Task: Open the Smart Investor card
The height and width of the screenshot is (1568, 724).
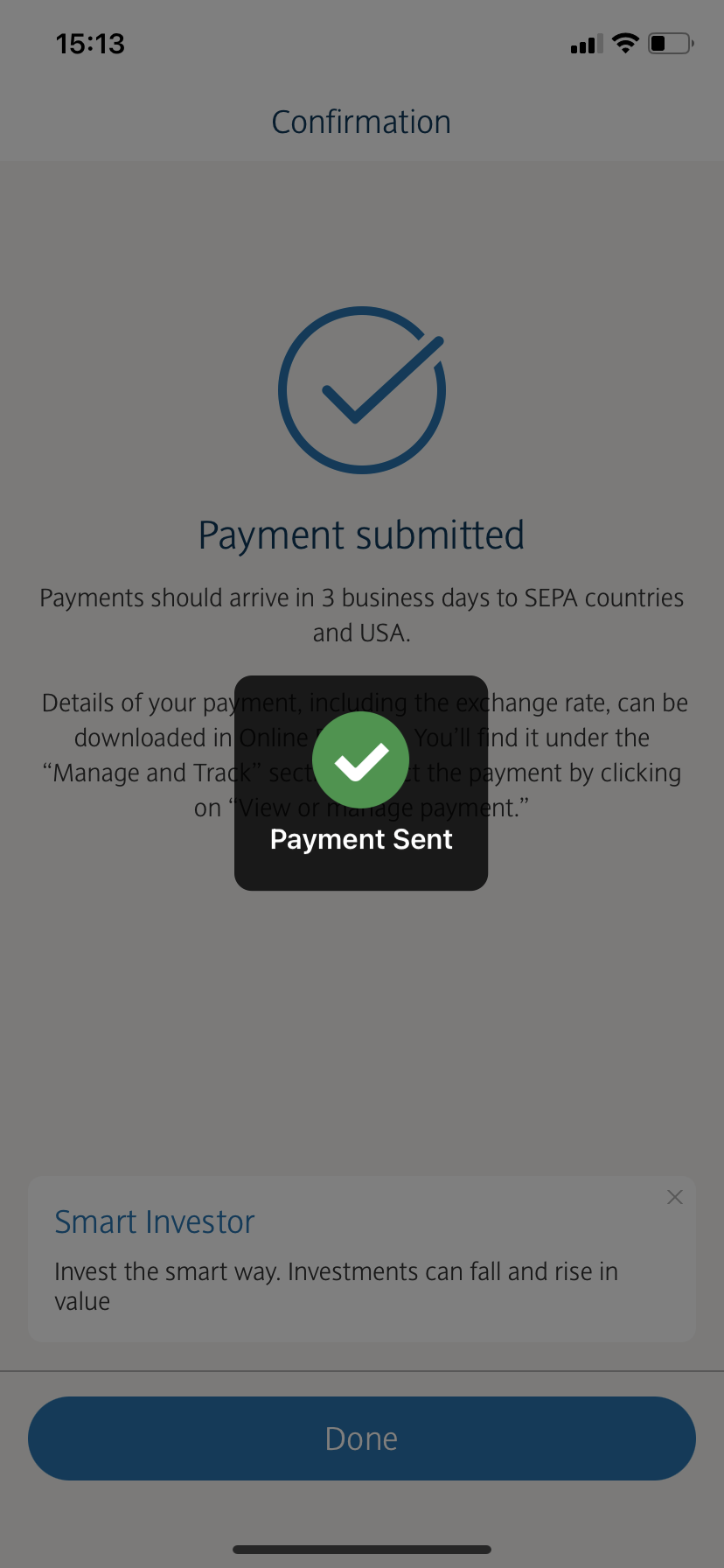Action: pos(362,1259)
